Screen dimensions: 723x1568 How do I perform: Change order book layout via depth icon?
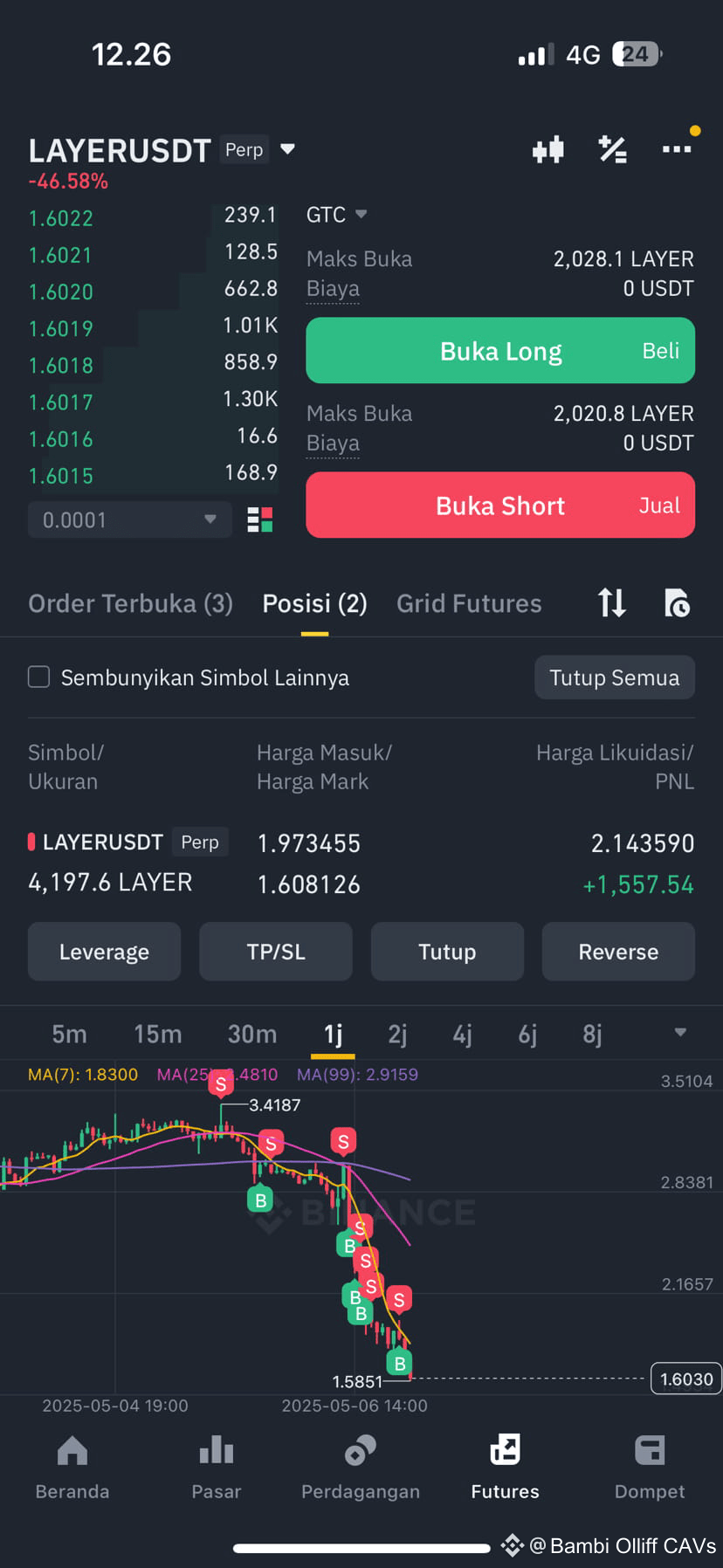[x=259, y=519]
